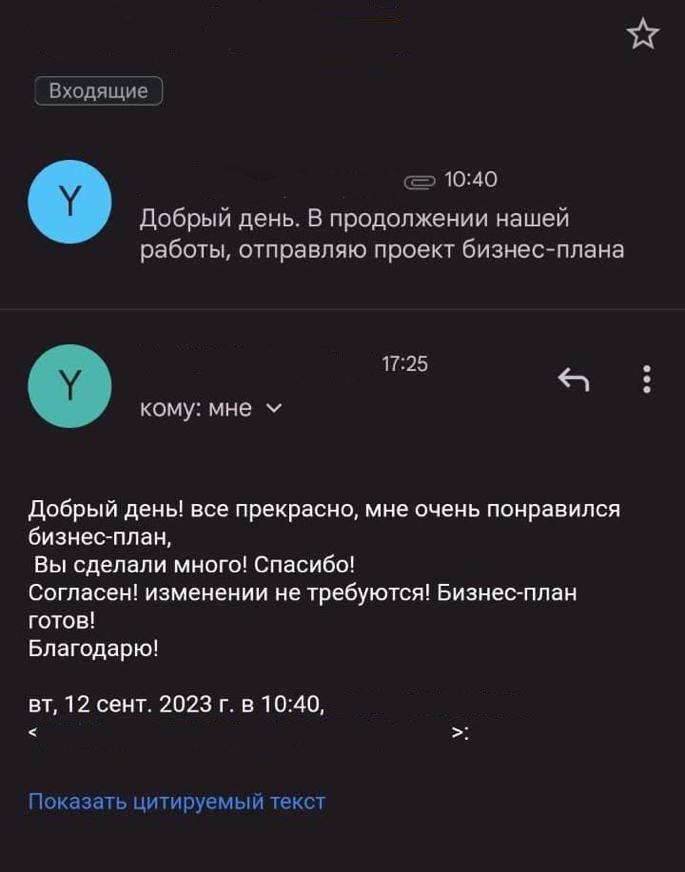
Task: Star this email conversation
Action: click(x=642, y=35)
